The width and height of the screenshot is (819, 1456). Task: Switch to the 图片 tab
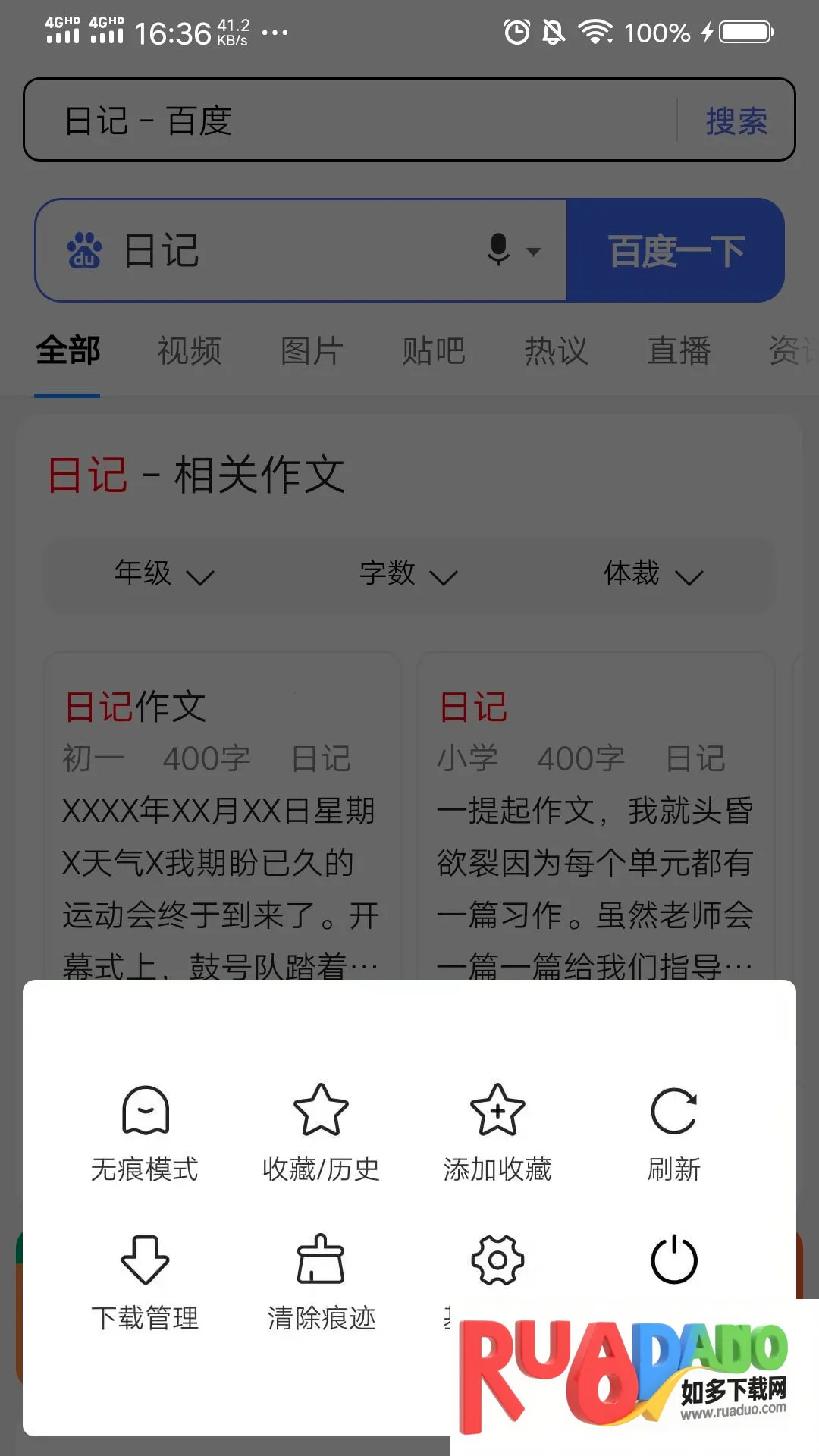312,351
